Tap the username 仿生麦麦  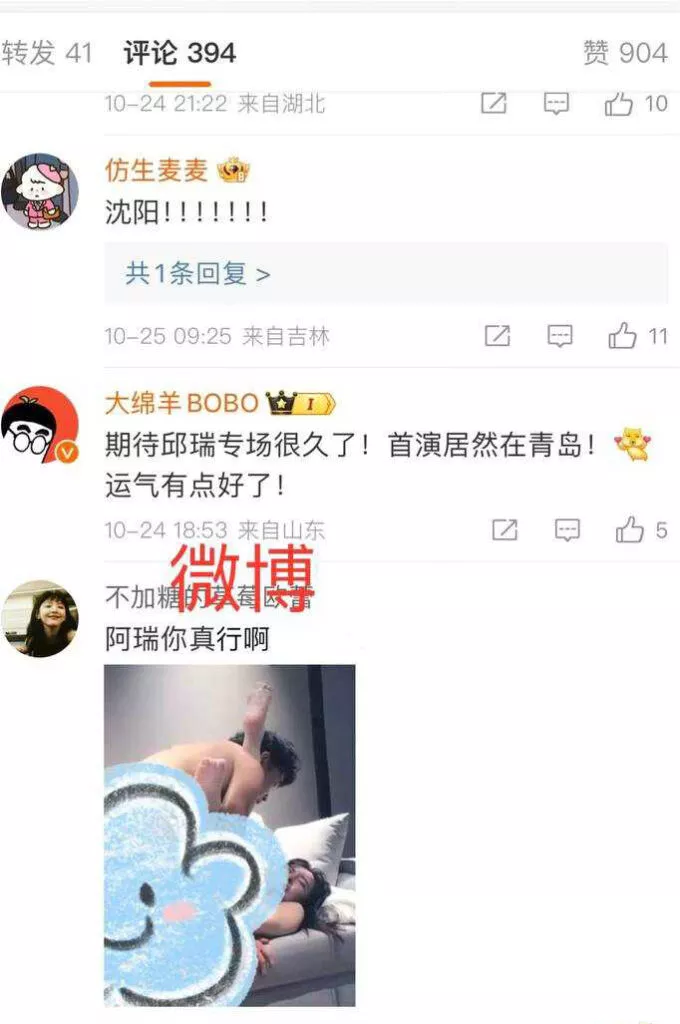click(156, 171)
